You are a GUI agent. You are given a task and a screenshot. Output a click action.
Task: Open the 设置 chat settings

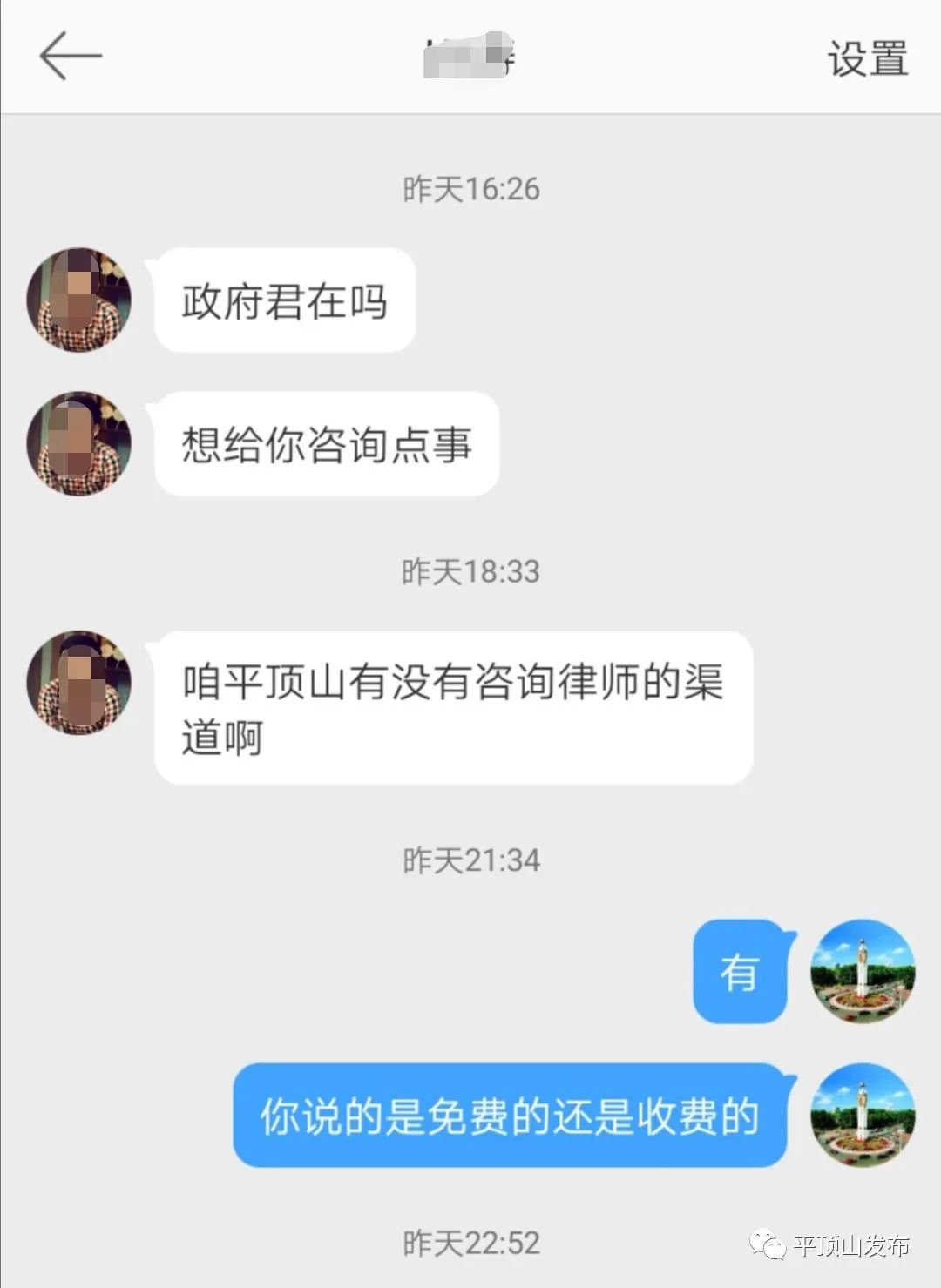pyautogui.click(x=867, y=58)
